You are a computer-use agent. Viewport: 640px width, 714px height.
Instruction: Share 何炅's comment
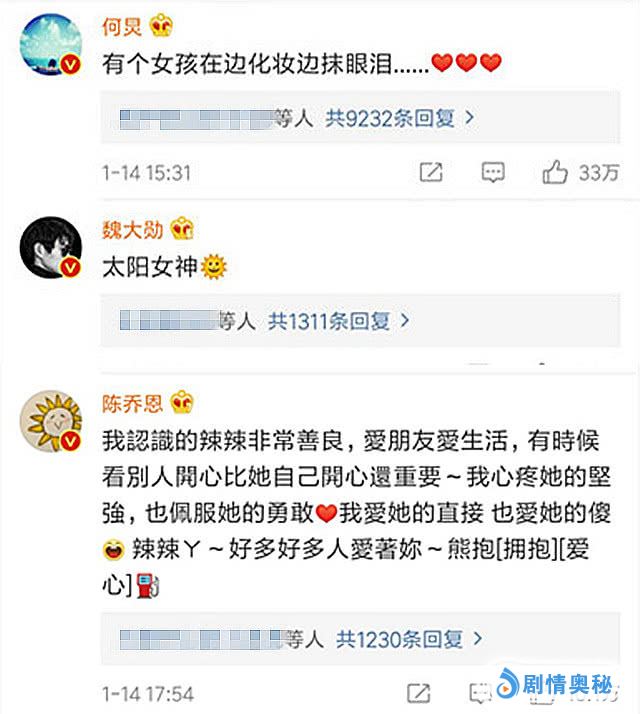click(x=431, y=172)
